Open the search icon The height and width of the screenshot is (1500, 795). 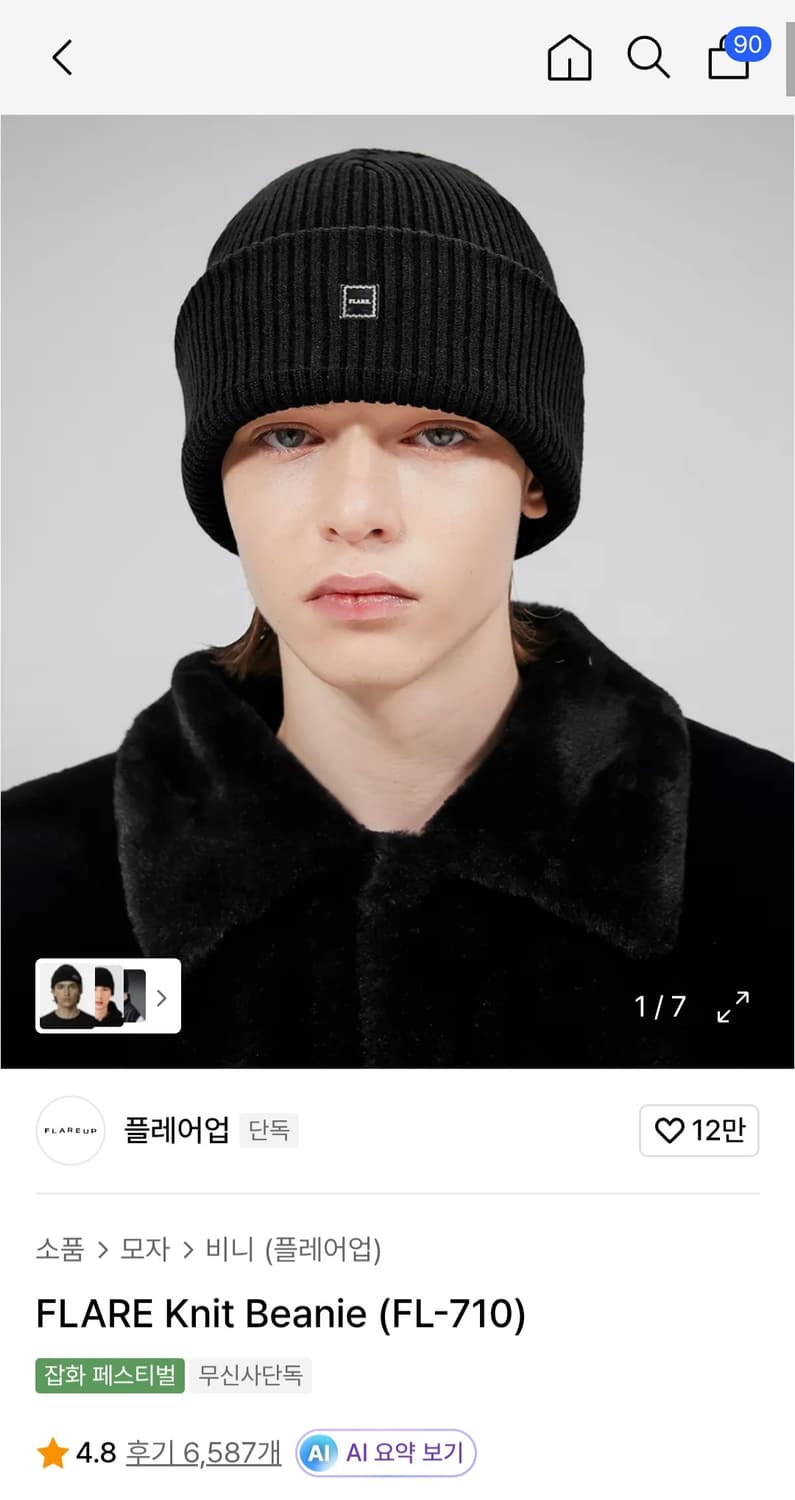648,57
